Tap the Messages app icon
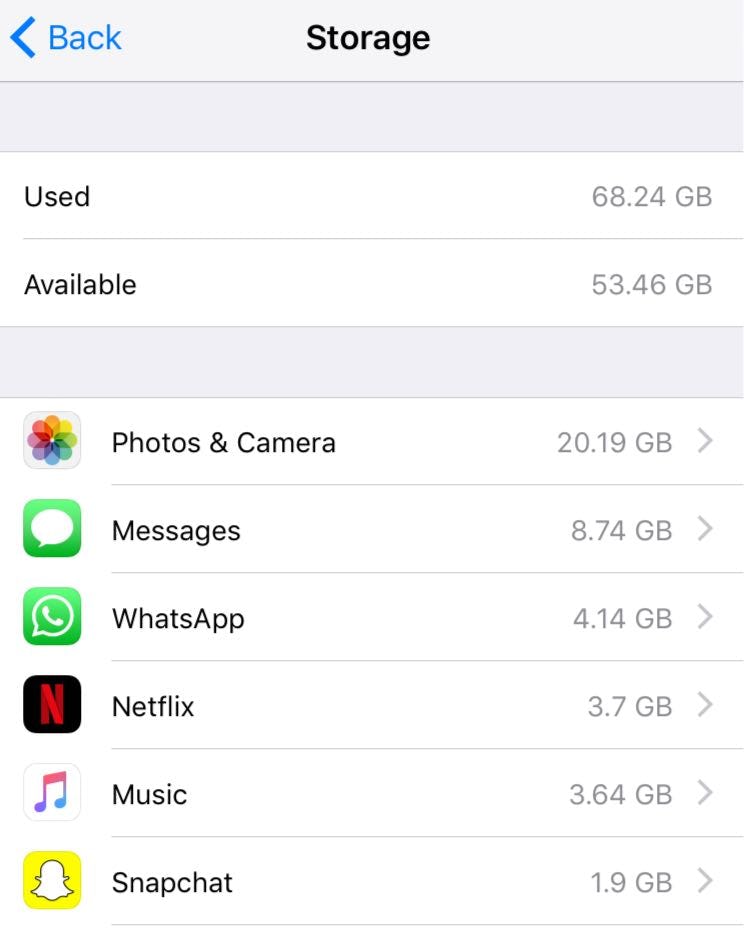744x931 pixels. tap(51, 529)
